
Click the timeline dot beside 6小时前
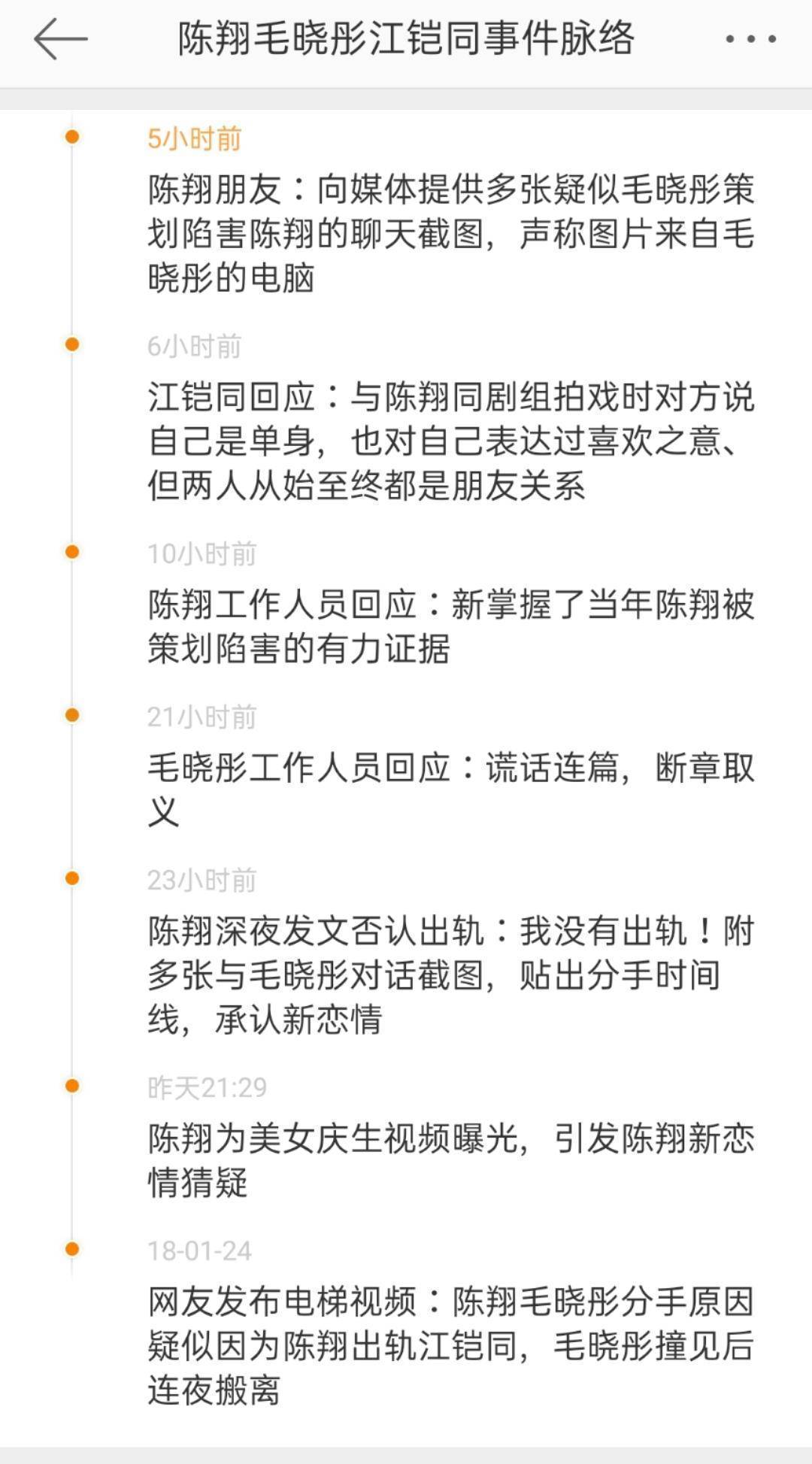71,344
